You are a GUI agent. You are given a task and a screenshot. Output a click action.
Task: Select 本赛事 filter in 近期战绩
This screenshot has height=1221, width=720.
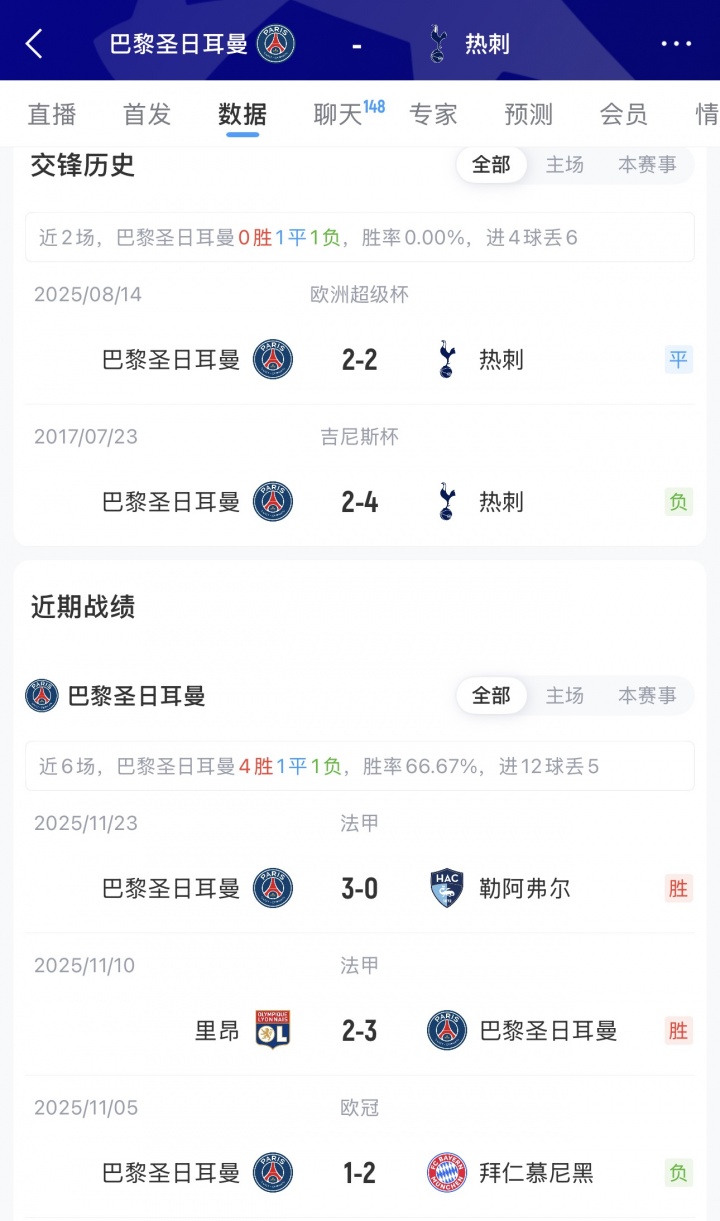pos(647,696)
